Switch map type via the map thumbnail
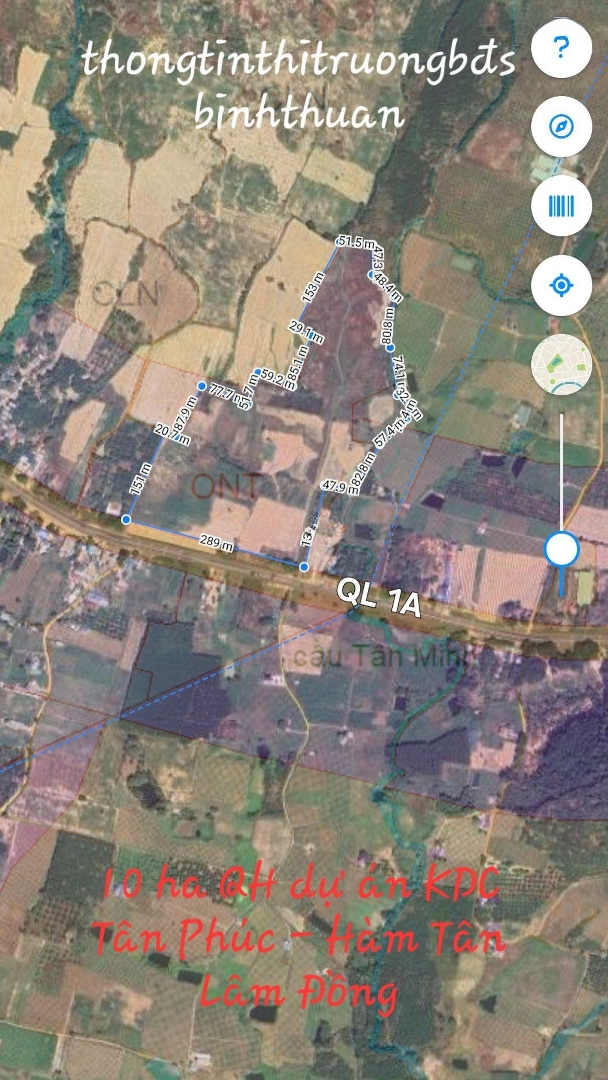Image resolution: width=608 pixels, height=1080 pixels. coord(561,365)
